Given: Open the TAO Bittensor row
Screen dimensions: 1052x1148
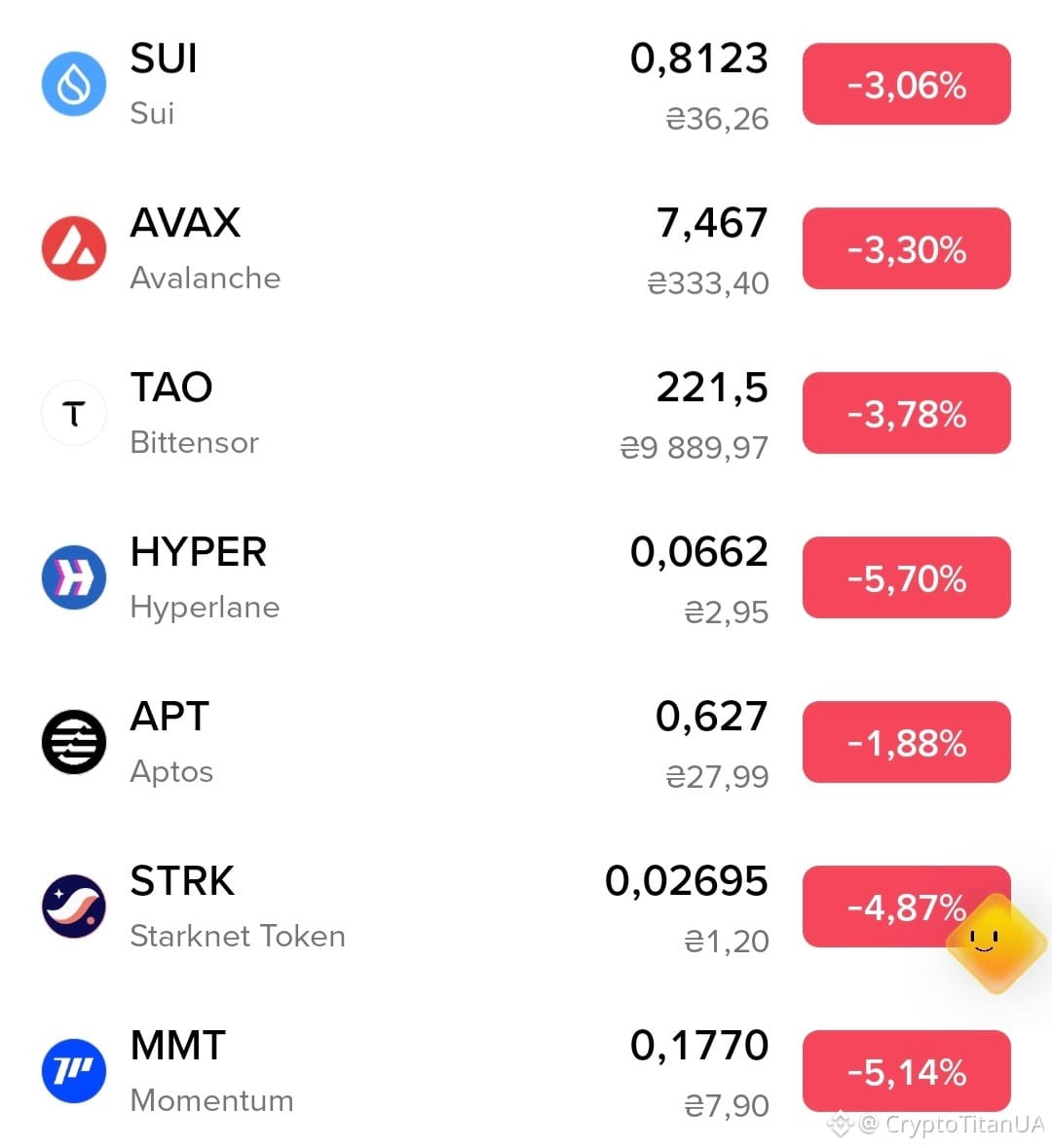Looking at the screenshot, I should 526,413.
